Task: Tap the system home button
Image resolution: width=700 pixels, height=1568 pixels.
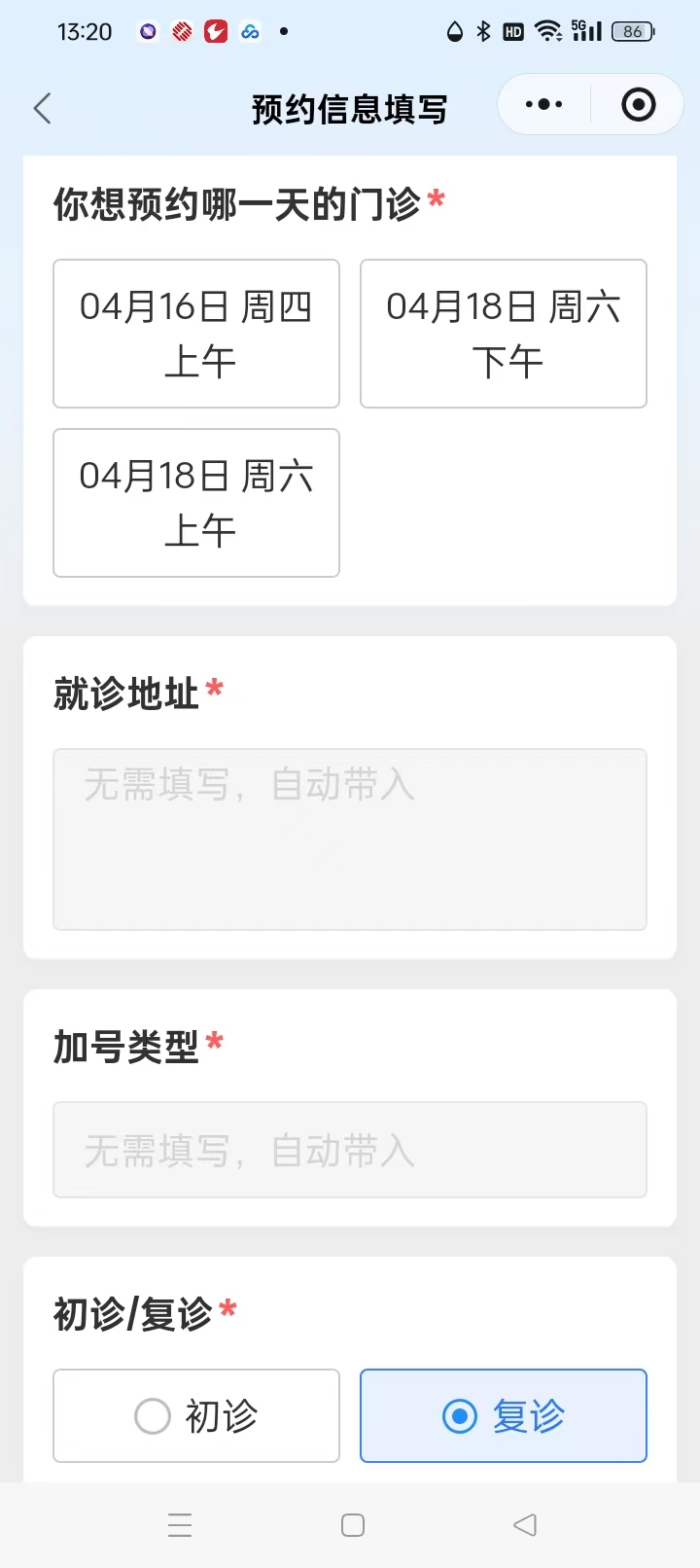Action: 353,1525
